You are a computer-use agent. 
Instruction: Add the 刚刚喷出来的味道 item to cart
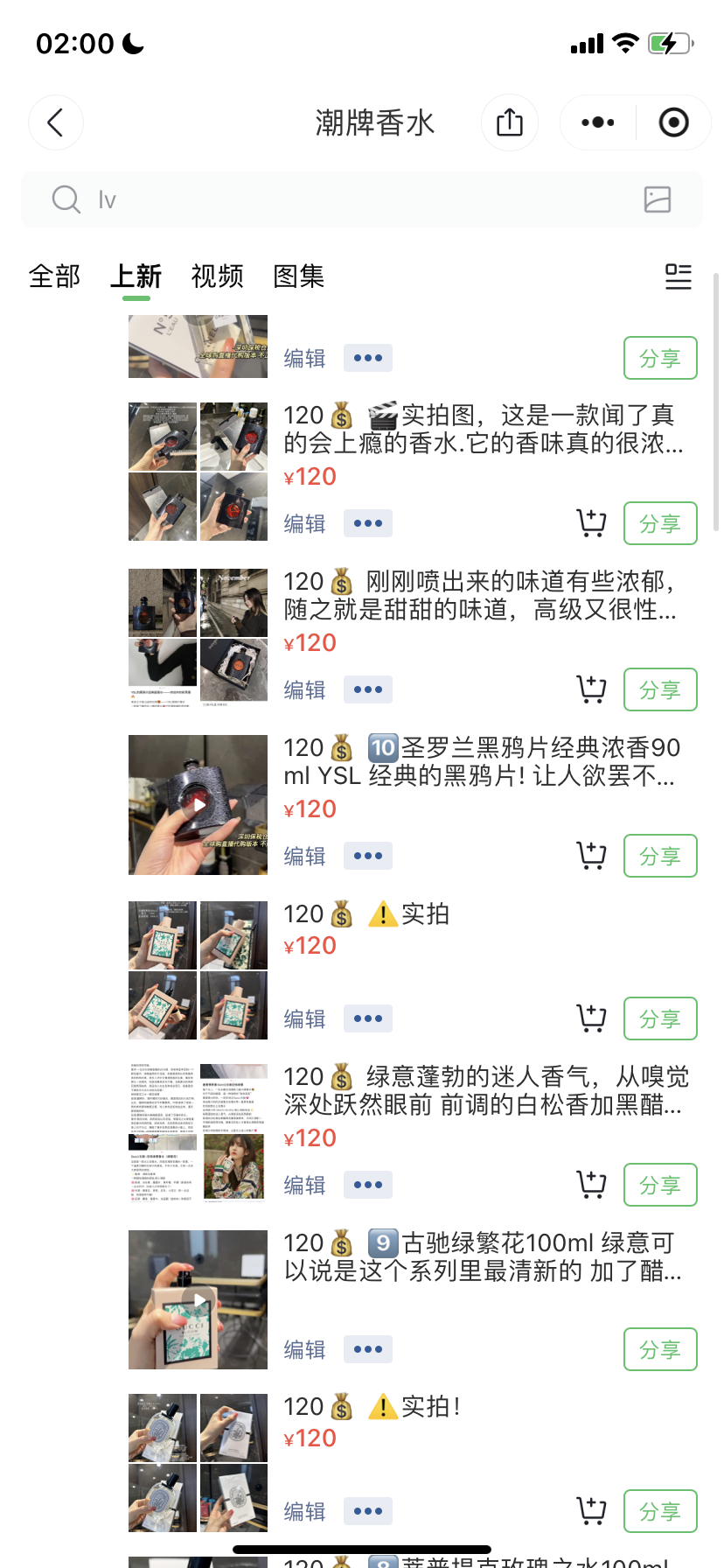pos(591,689)
